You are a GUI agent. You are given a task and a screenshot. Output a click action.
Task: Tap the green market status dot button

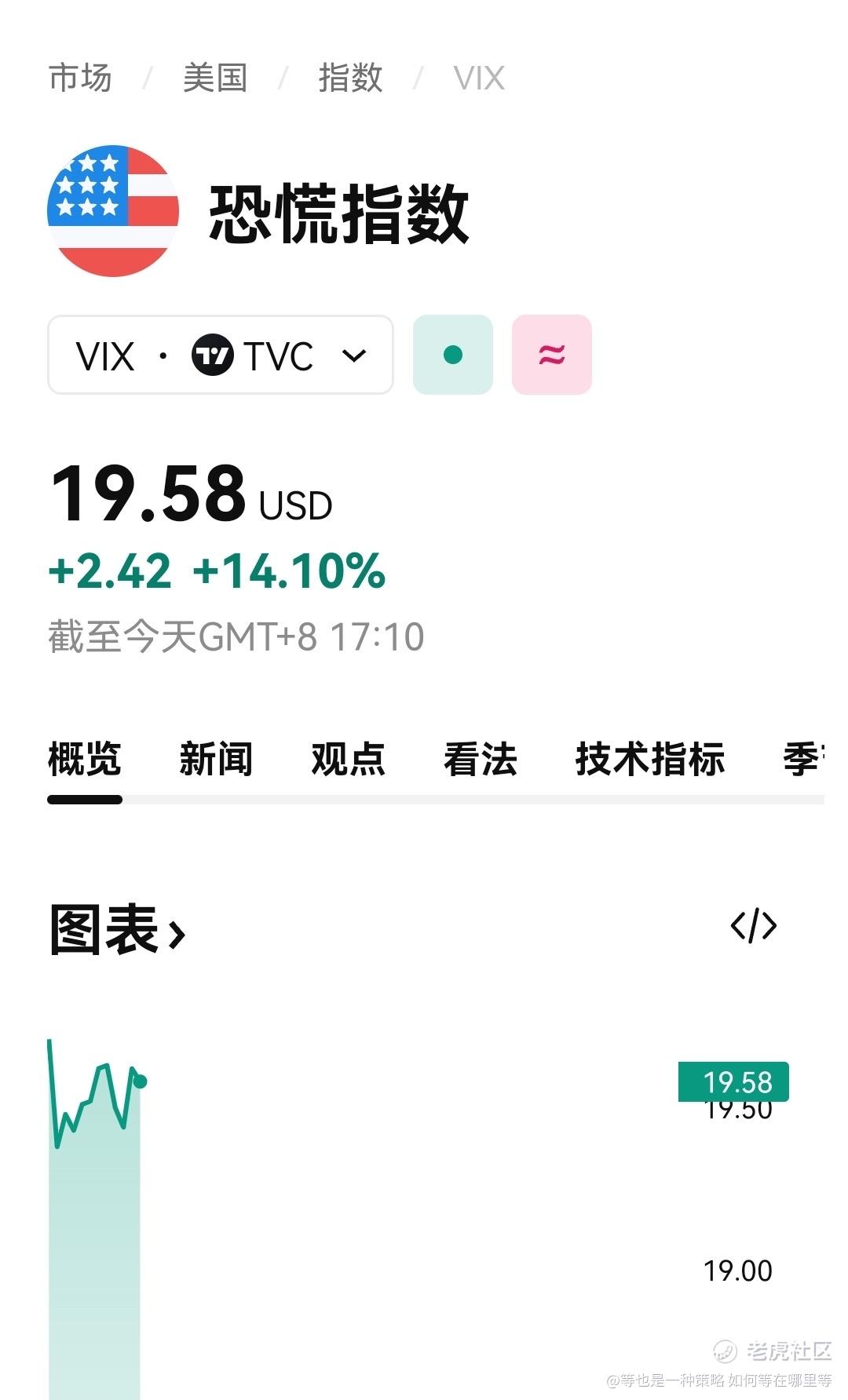(453, 355)
